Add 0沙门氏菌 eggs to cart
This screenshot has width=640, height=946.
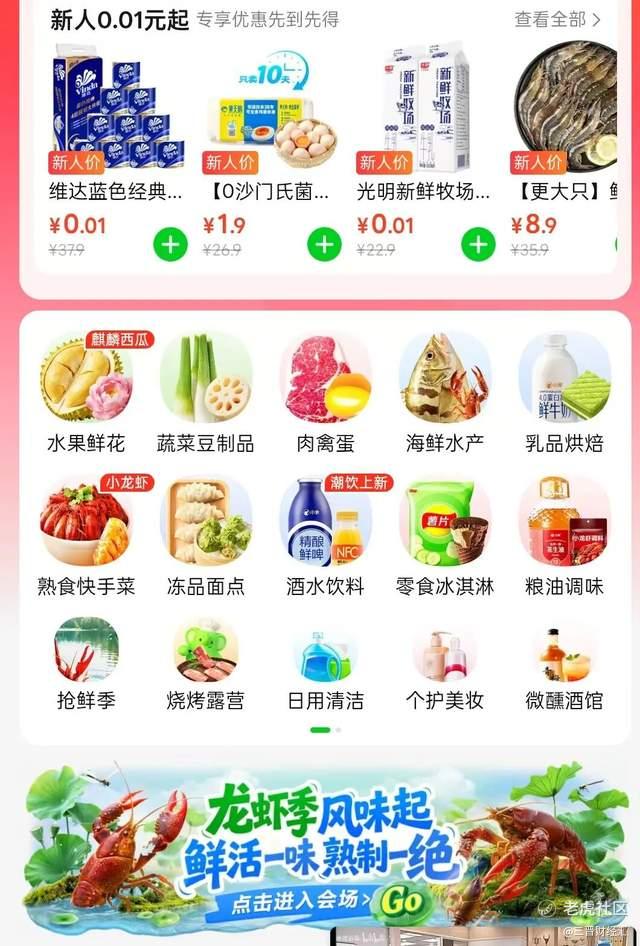[325, 244]
